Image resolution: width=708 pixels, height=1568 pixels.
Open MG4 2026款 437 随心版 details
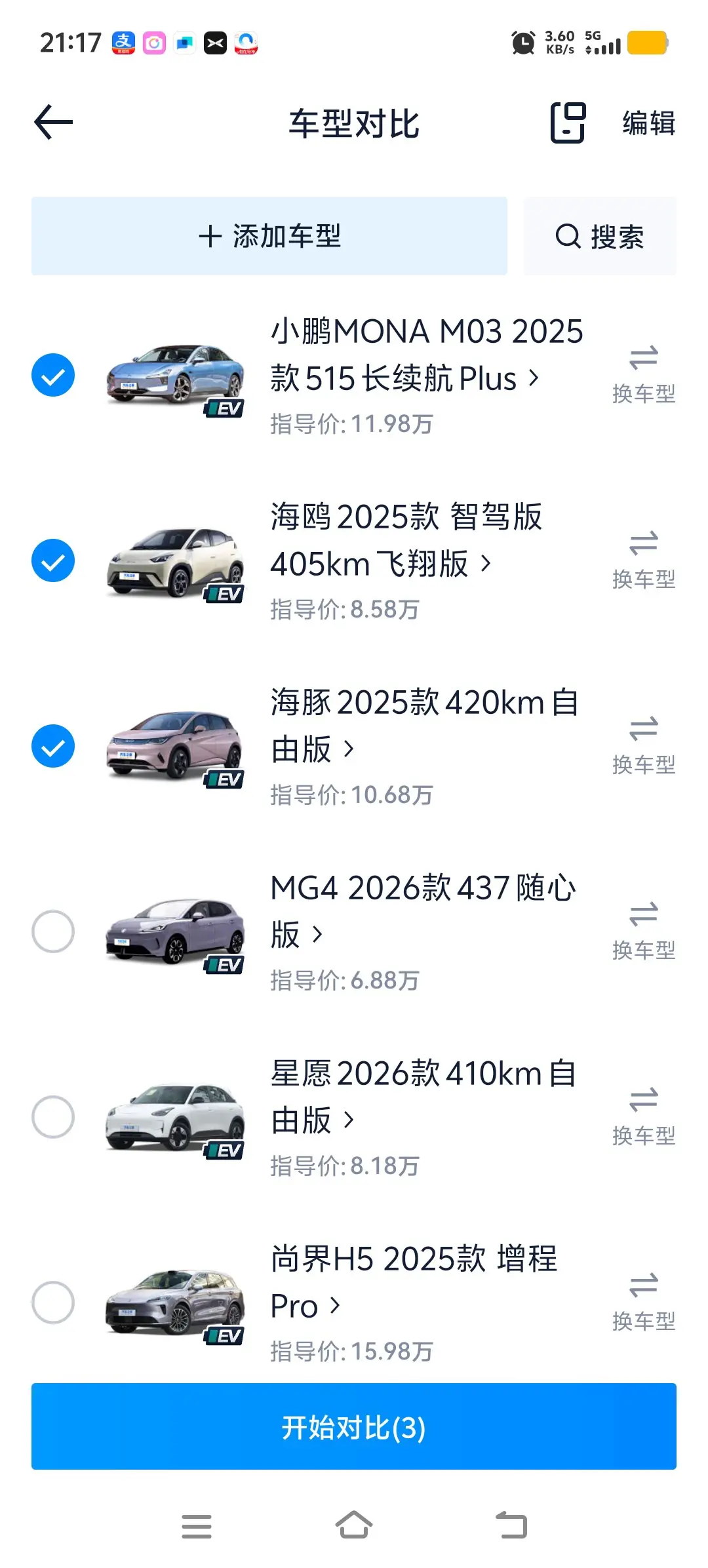click(x=423, y=911)
